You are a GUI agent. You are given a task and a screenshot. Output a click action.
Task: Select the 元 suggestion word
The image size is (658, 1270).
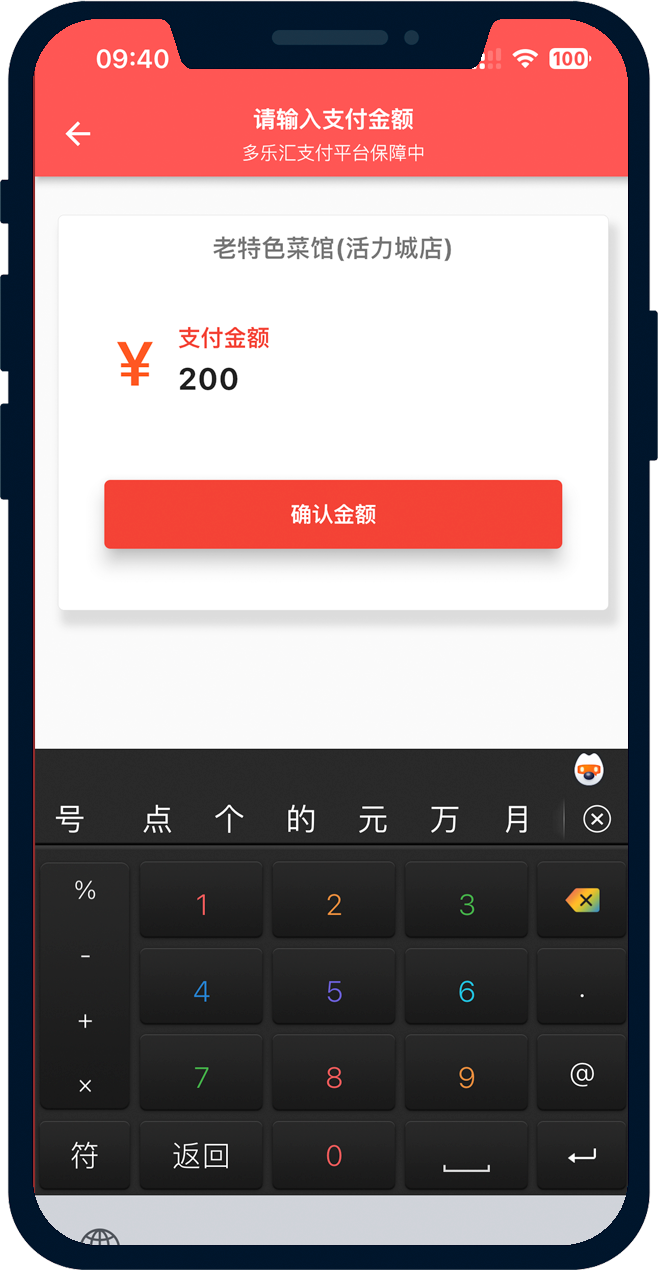pyautogui.click(x=372, y=820)
